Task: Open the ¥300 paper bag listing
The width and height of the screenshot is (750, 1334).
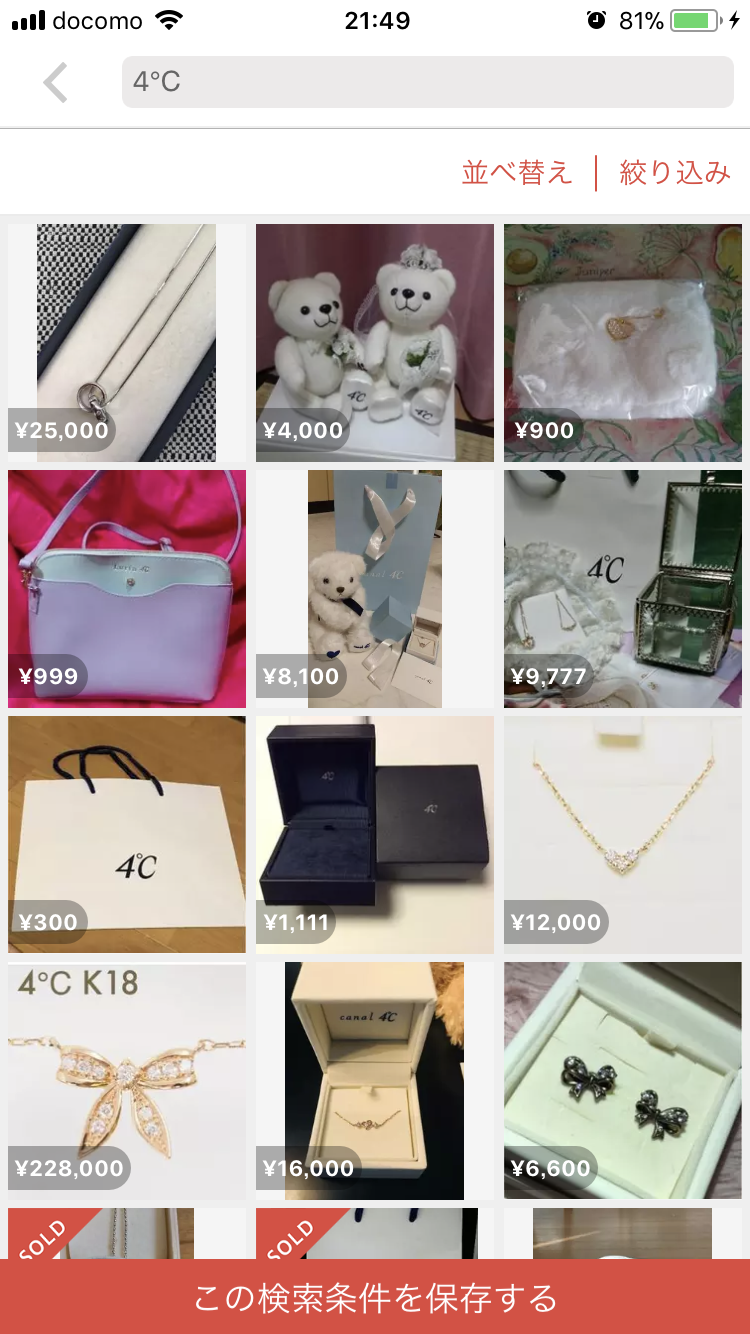Action: (x=127, y=835)
